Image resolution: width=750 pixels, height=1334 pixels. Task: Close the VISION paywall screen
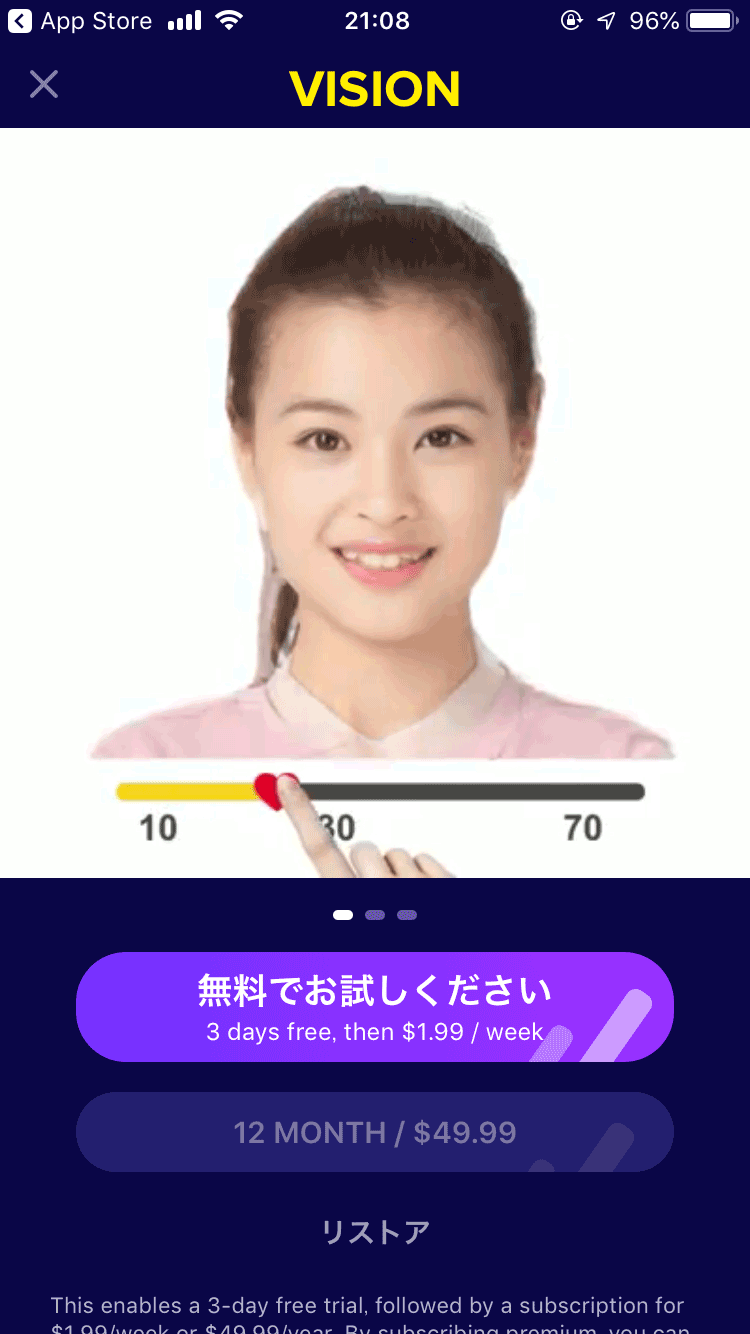pos(43,84)
